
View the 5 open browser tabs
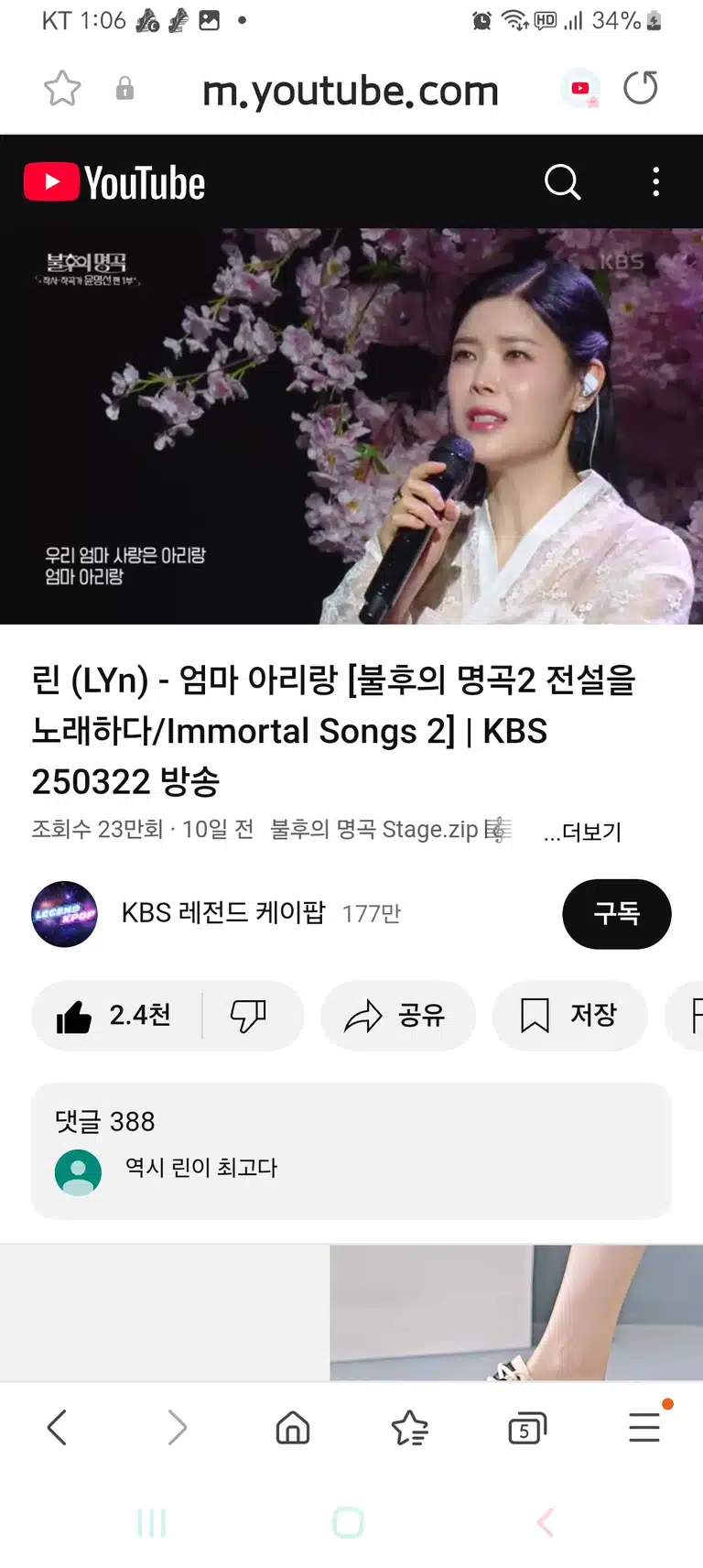click(x=527, y=1427)
